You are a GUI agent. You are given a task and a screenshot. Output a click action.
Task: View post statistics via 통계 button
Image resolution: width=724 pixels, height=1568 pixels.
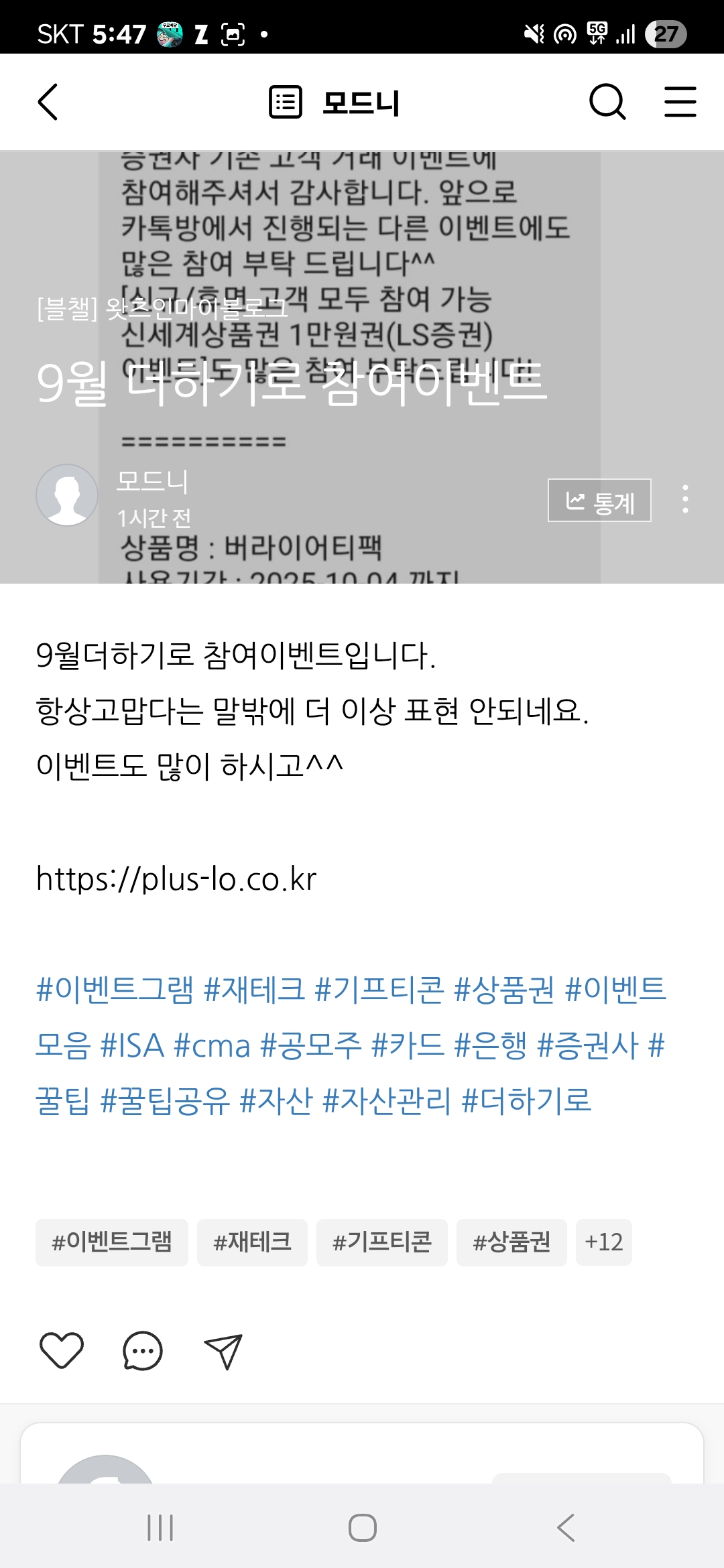[x=599, y=501]
